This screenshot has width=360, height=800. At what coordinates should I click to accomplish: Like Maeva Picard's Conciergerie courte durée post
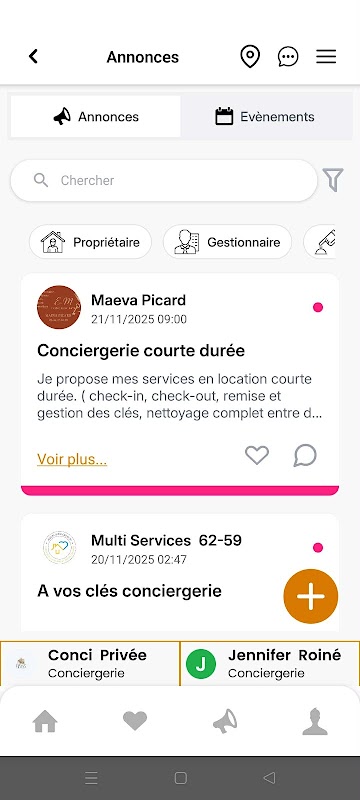(x=257, y=455)
